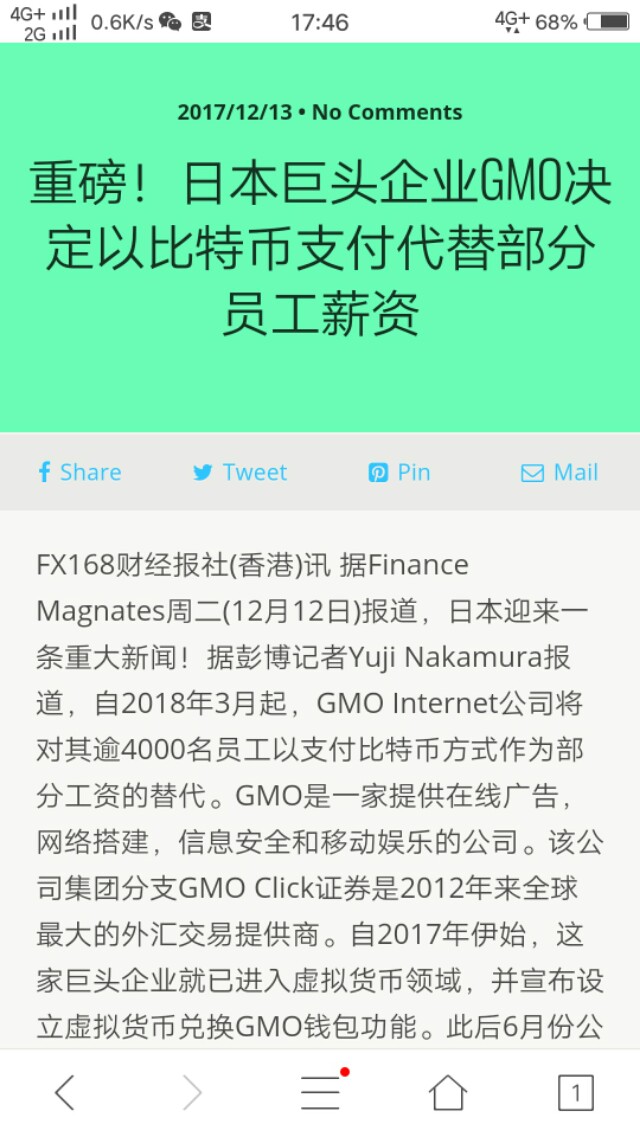Open the browser menu

tap(320, 1093)
